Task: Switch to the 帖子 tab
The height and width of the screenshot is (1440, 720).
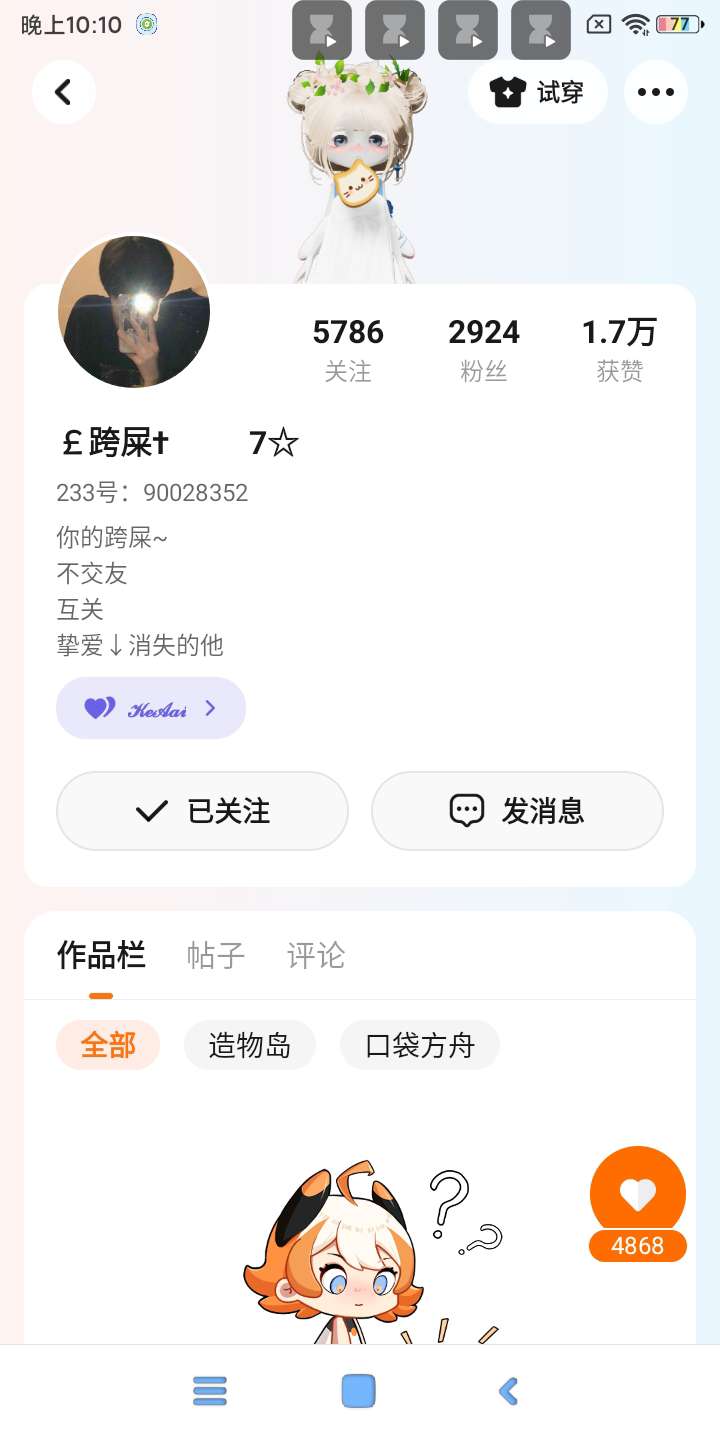Action: (215, 956)
